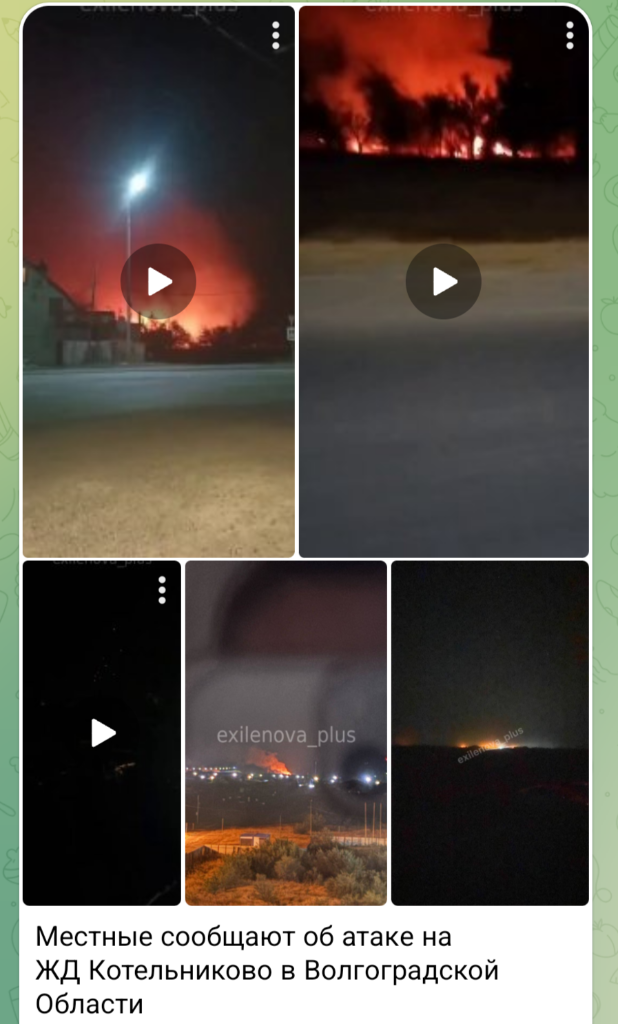The width and height of the screenshot is (618, 1024).
Task: Open overflow menu on the burning trees video
Action: [570, 35]
